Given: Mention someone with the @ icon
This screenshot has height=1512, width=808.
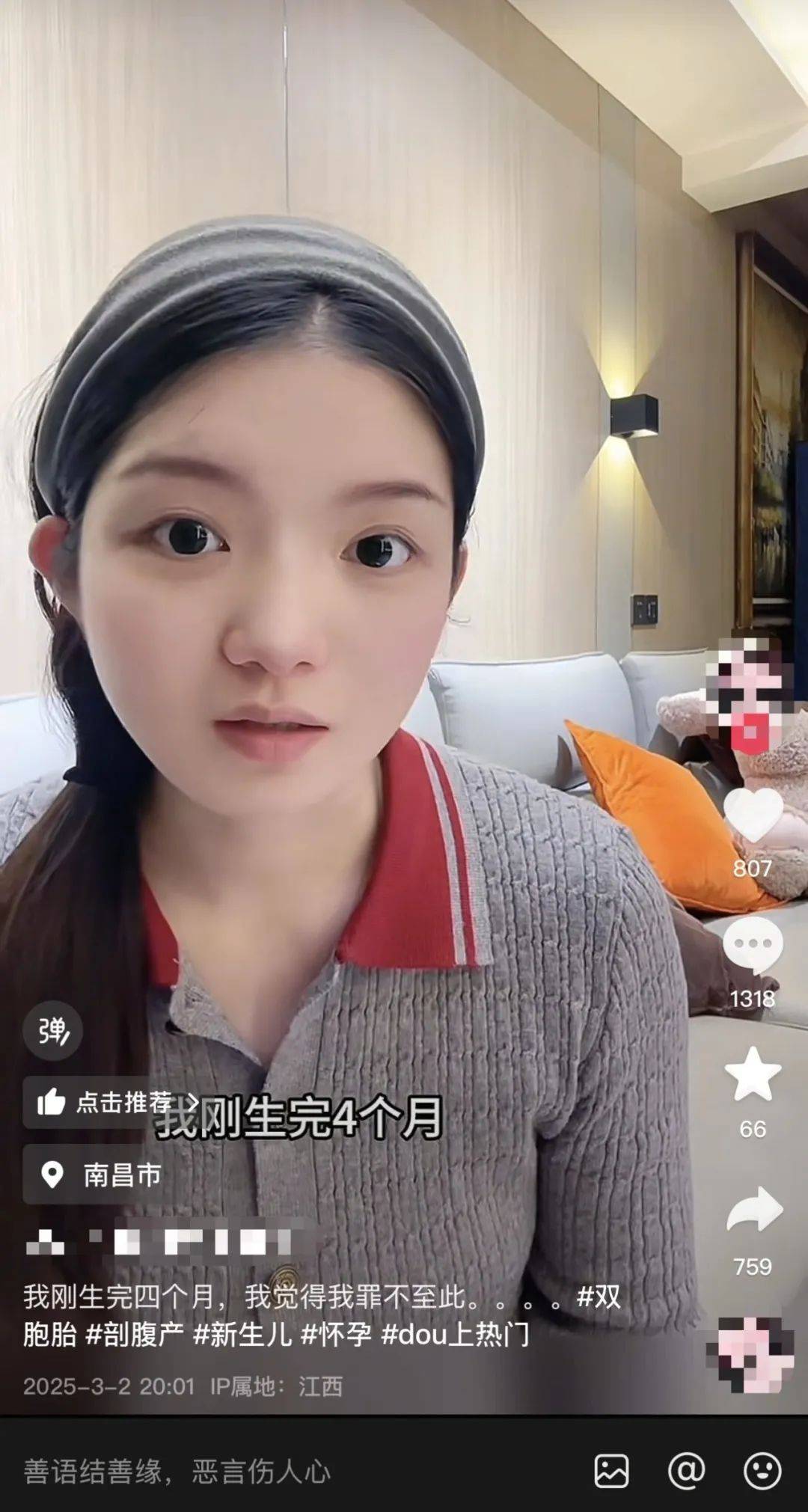Looking at the screenshot, I should click(686, 1471).
